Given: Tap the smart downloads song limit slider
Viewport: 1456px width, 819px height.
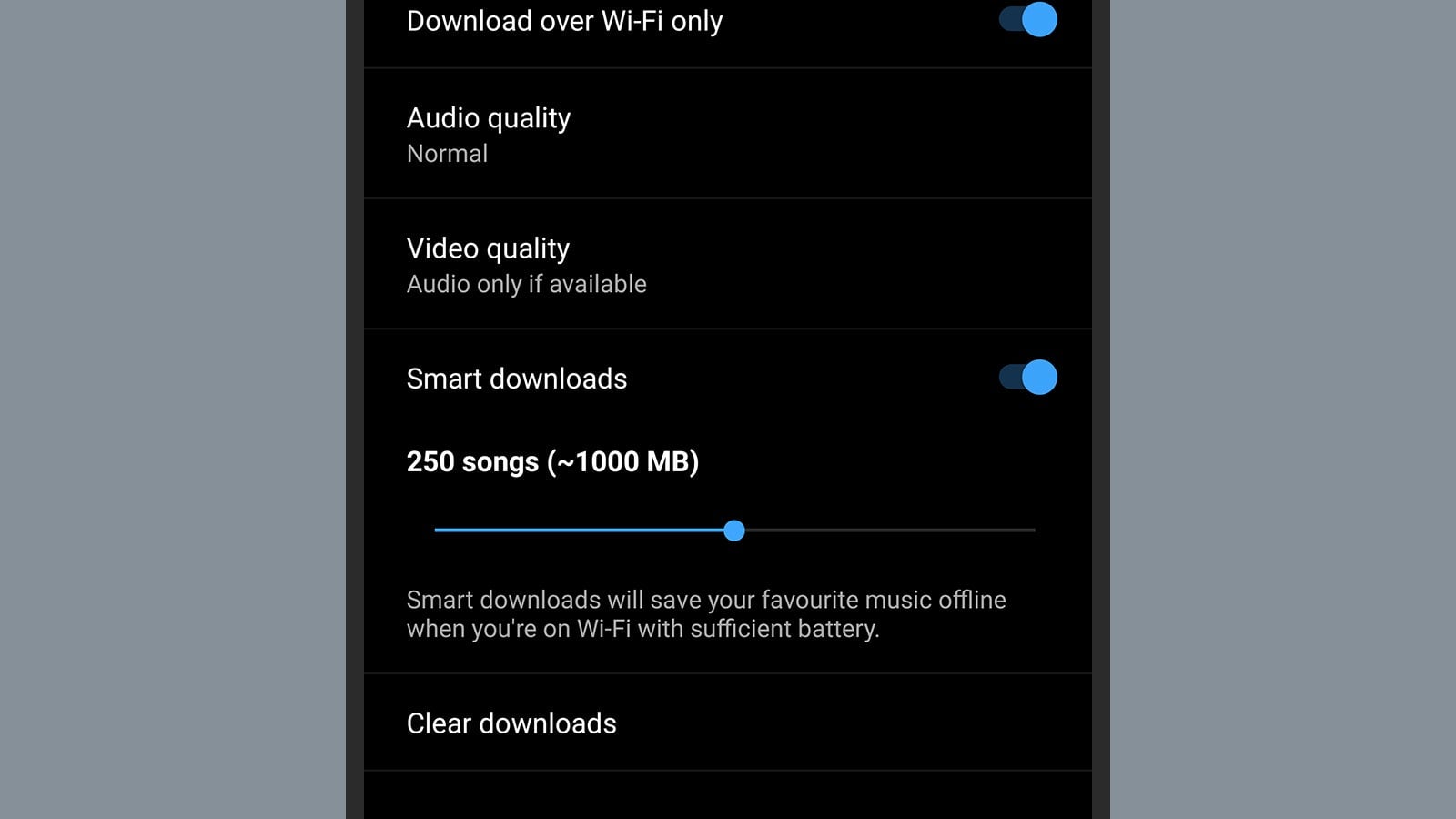Looking at the screenshot, I should pyautogui.click(x=734, y=531).
